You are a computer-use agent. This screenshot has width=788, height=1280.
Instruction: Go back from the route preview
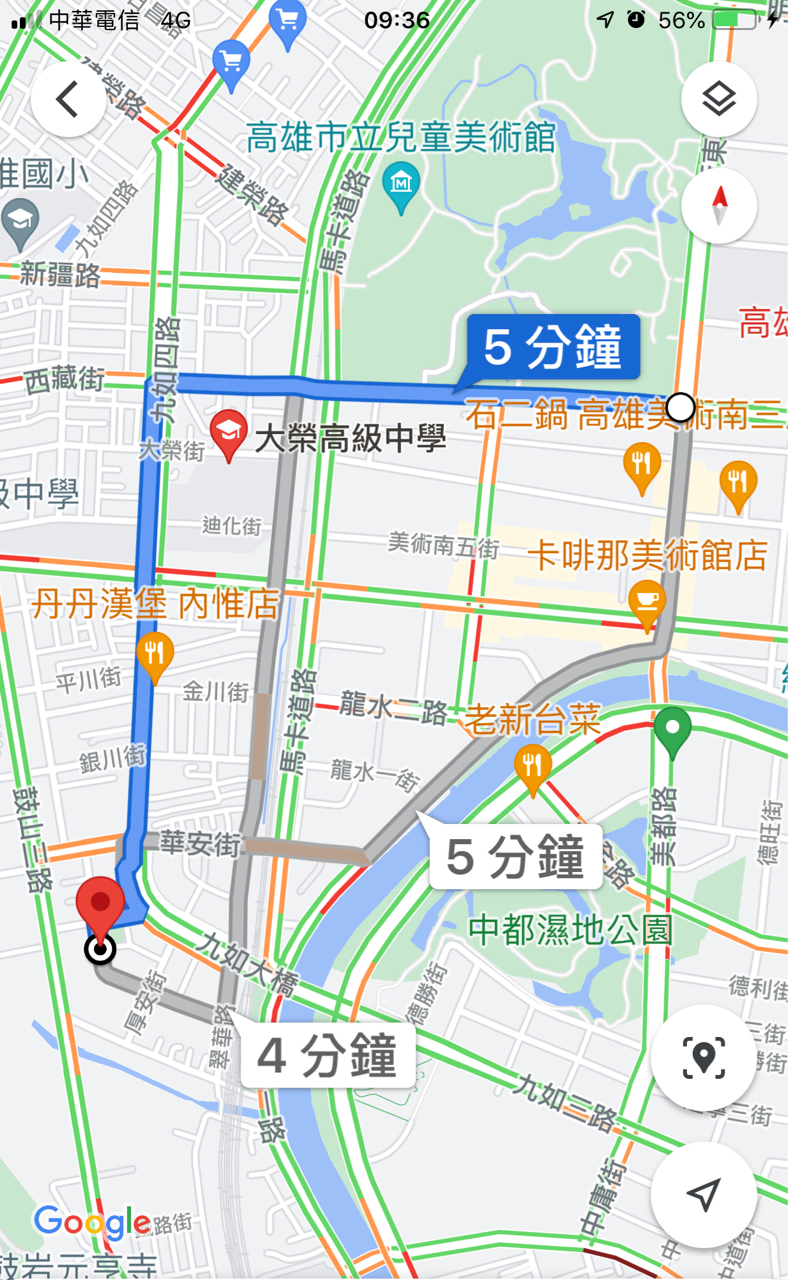click(x=67, y=100)
